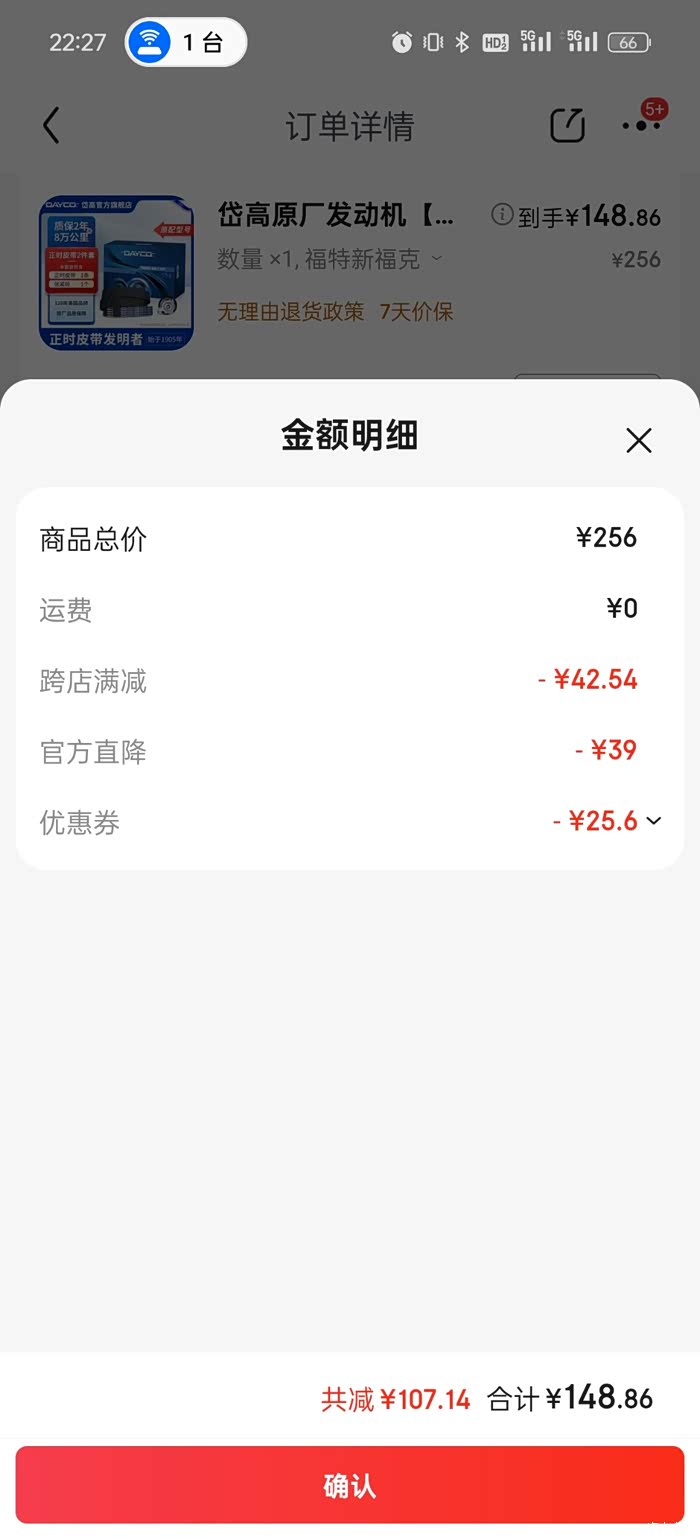The image size is (700, 1539).
Task: Close the 金额明细 sheet
Action: tap(638, 440)
